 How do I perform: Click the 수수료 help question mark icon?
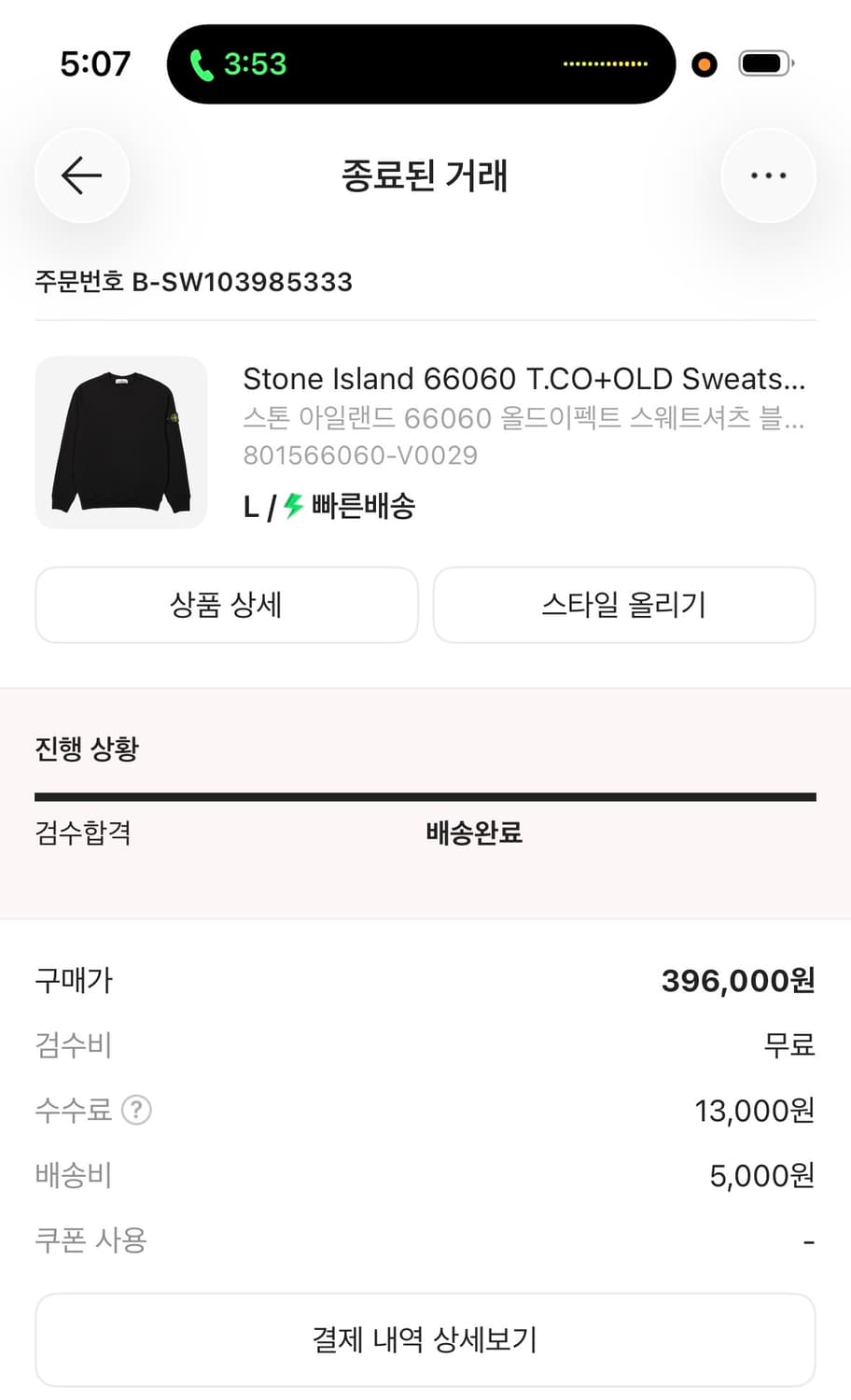136,1111
